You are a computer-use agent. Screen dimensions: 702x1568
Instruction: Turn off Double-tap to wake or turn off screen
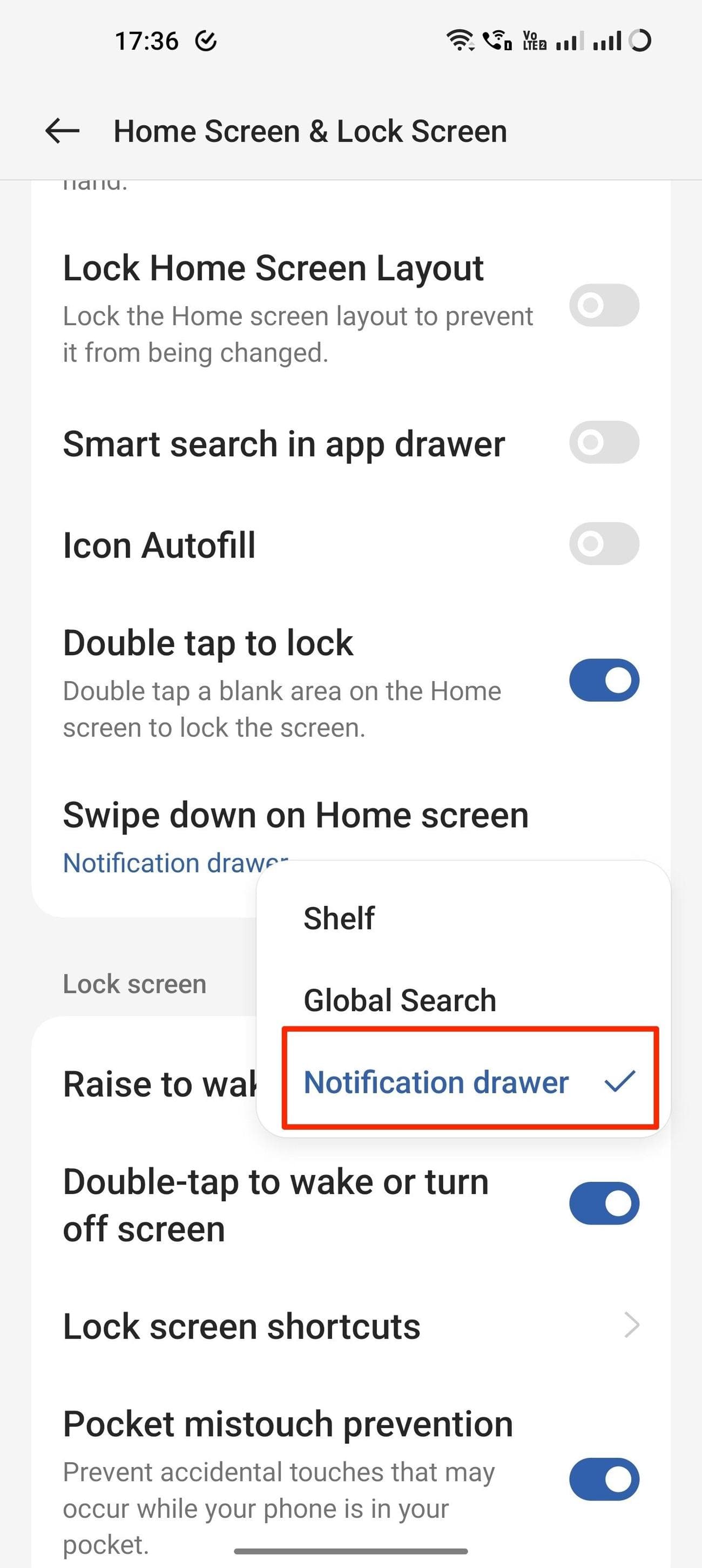(x=604, y=1203)
